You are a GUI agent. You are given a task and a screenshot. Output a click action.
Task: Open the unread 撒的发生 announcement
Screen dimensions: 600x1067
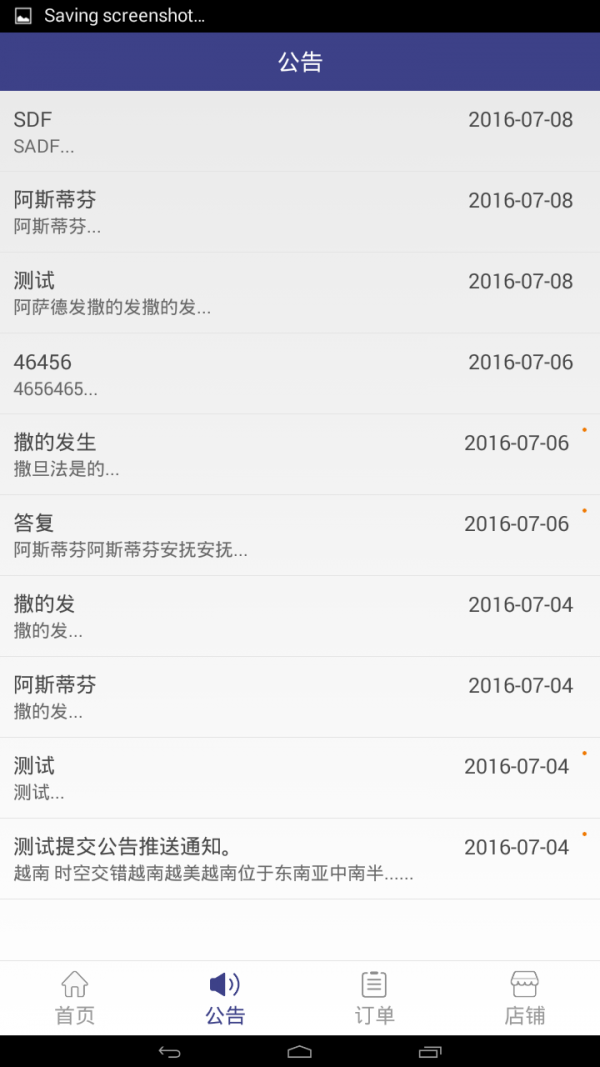[x=300, y=454]
